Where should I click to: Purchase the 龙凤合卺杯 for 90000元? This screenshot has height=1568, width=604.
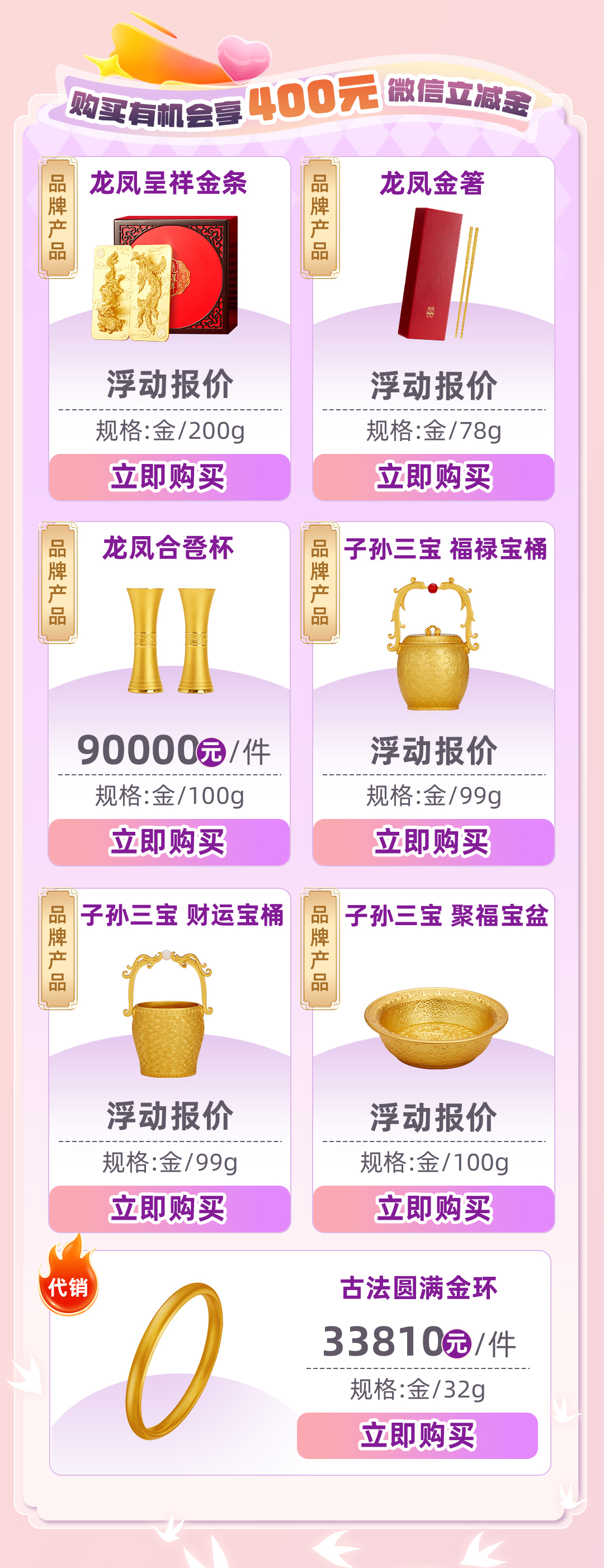click(x=169, y=842)
